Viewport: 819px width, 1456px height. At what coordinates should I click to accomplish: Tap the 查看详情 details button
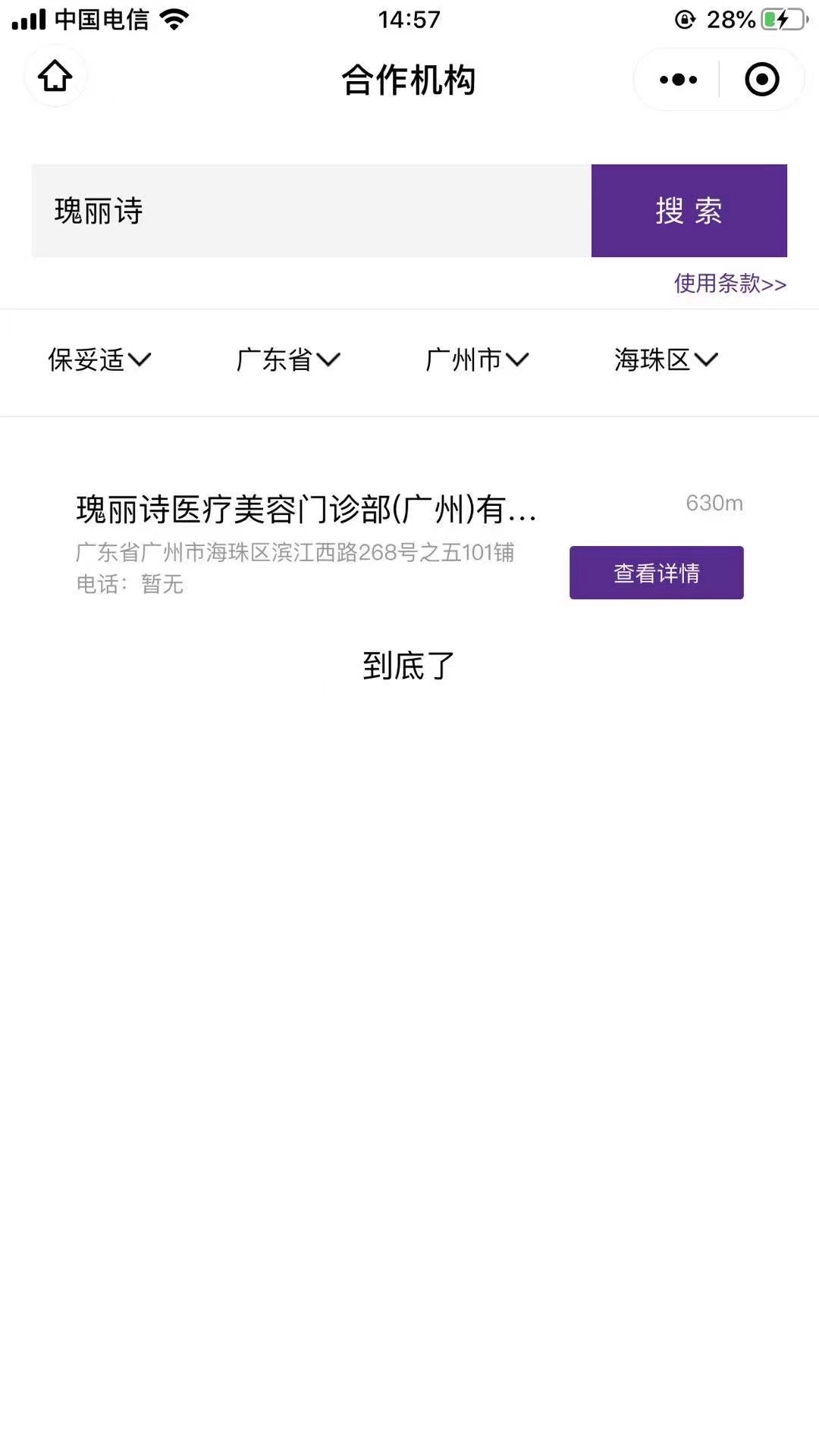pos(655,573)
